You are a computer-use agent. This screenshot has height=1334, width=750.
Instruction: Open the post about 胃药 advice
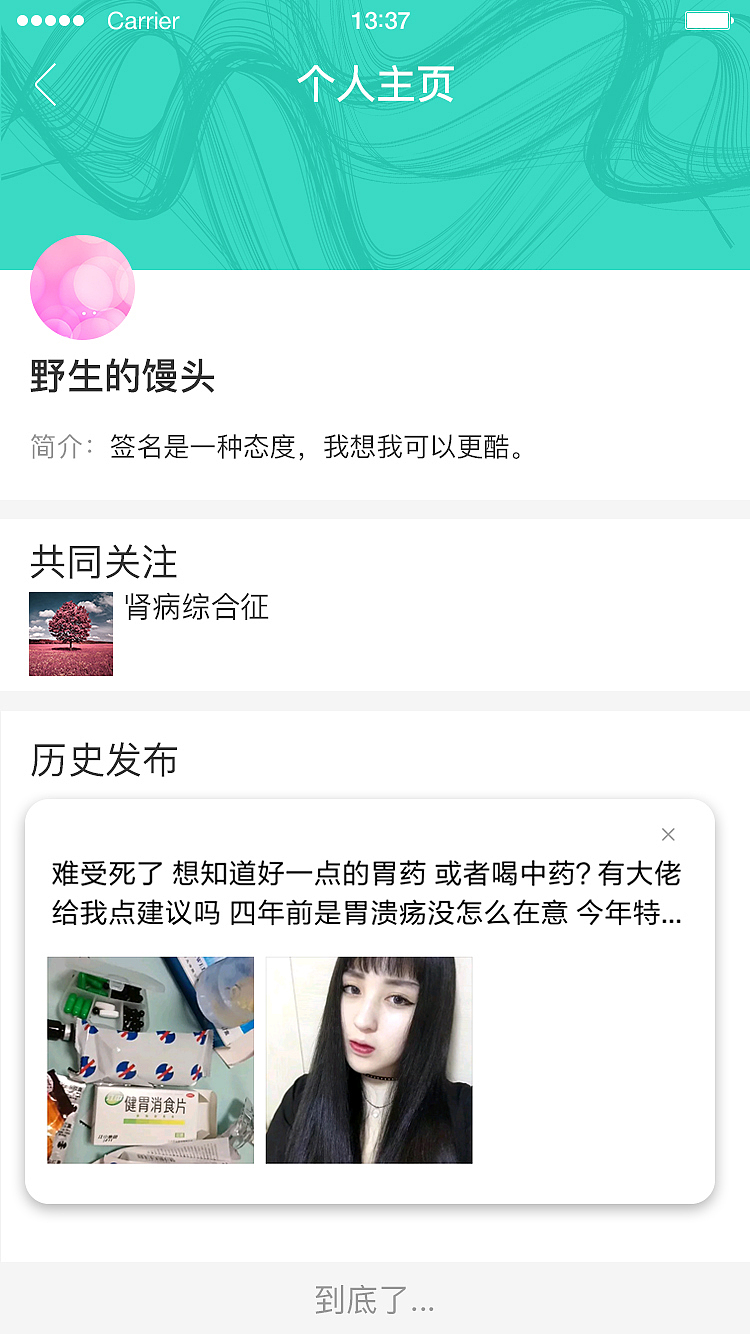[366, 893]
